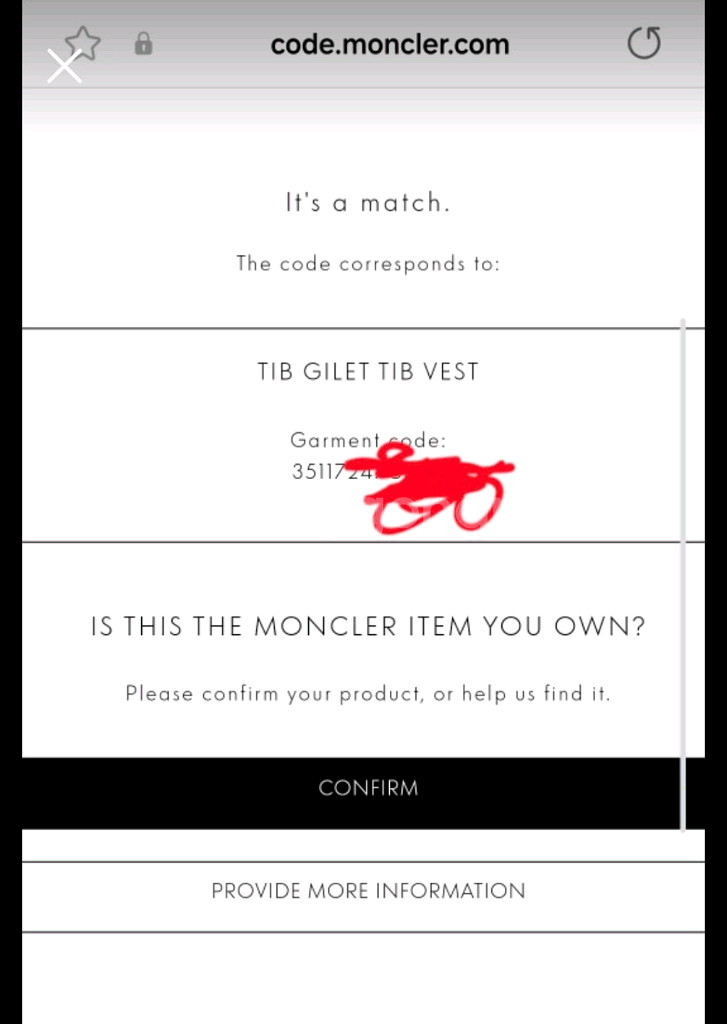
Task: Bookmark the page with the star icon
Action: (x=84, y=43)
